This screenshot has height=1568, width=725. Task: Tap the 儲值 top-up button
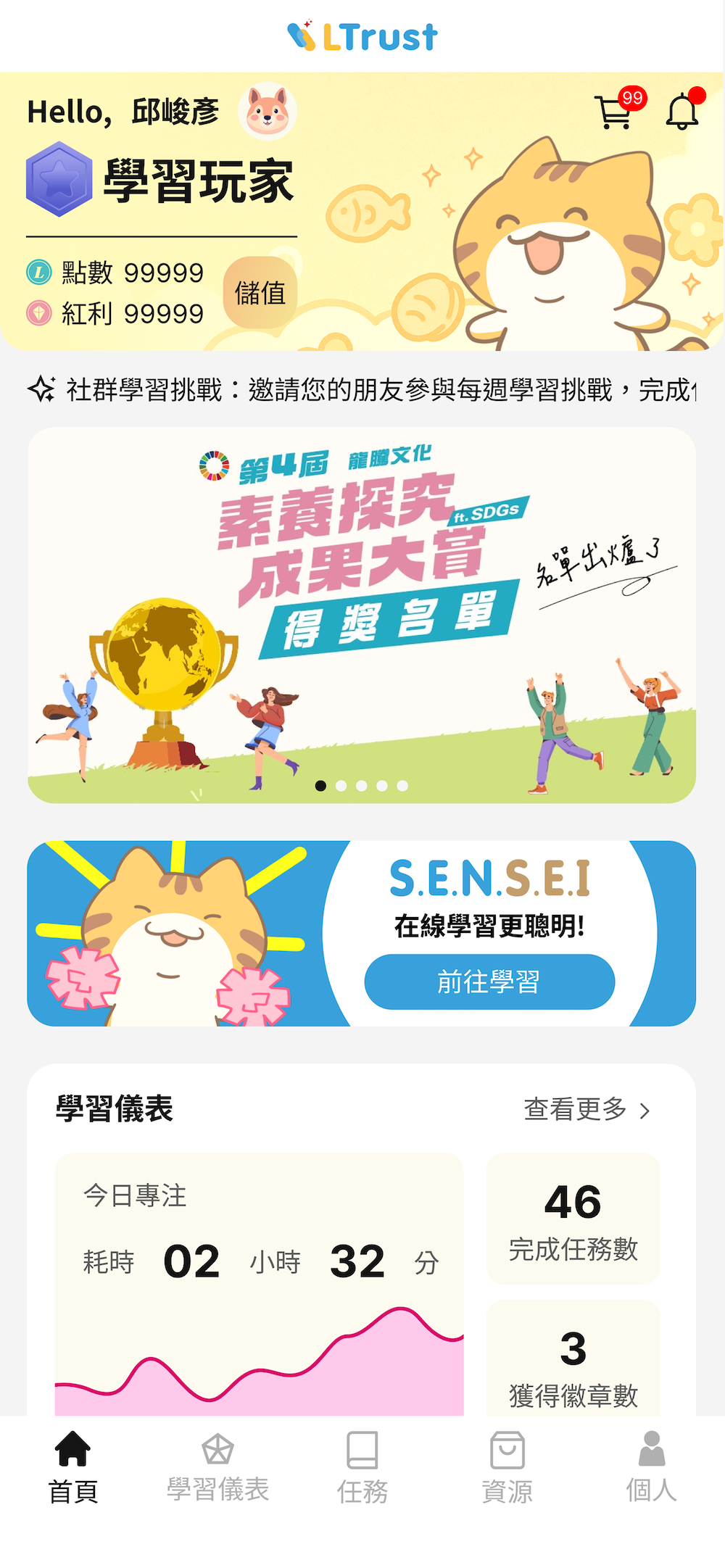pos(260,293)
